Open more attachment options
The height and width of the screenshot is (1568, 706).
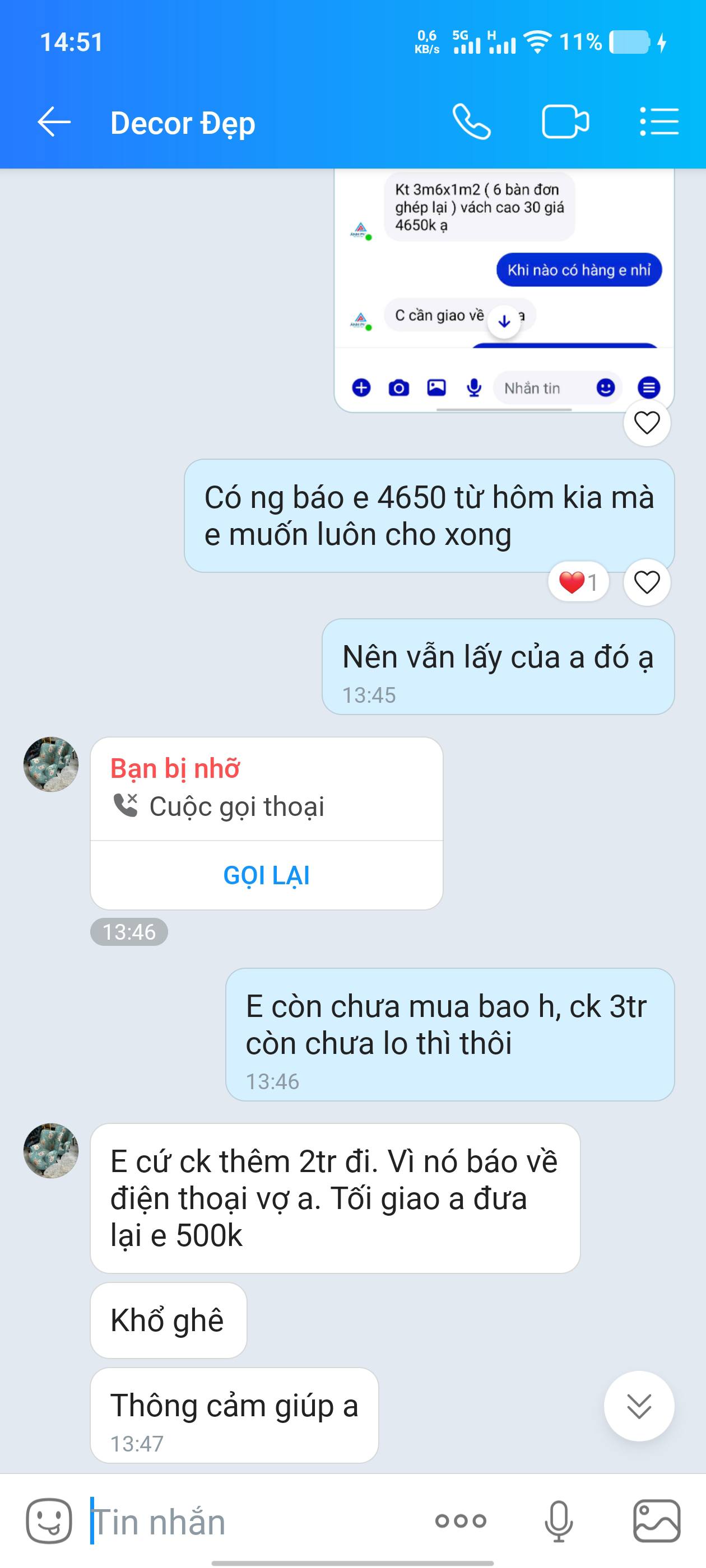point(461,1521)
